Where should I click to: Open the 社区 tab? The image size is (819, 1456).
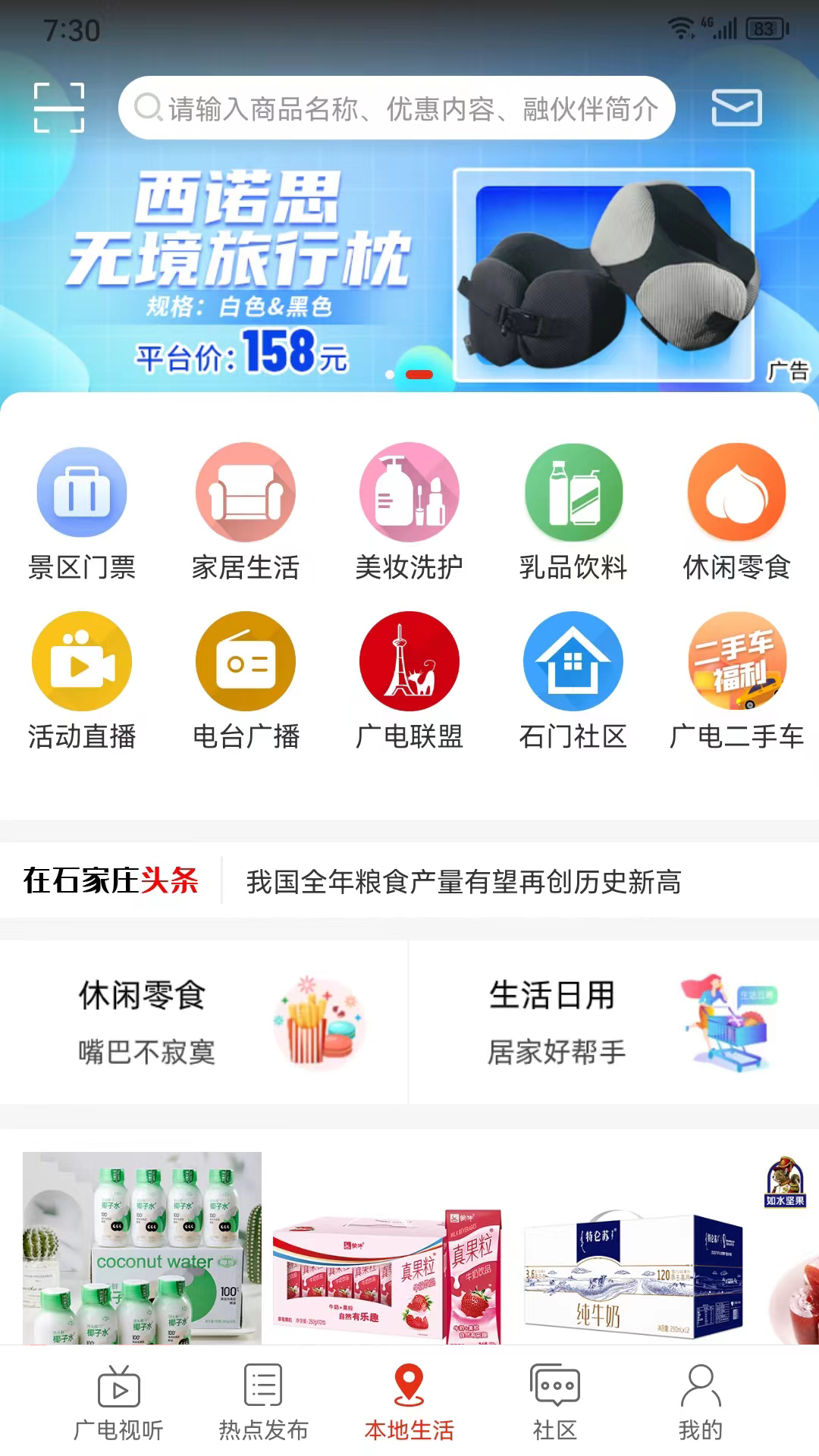click(556, 1403)
